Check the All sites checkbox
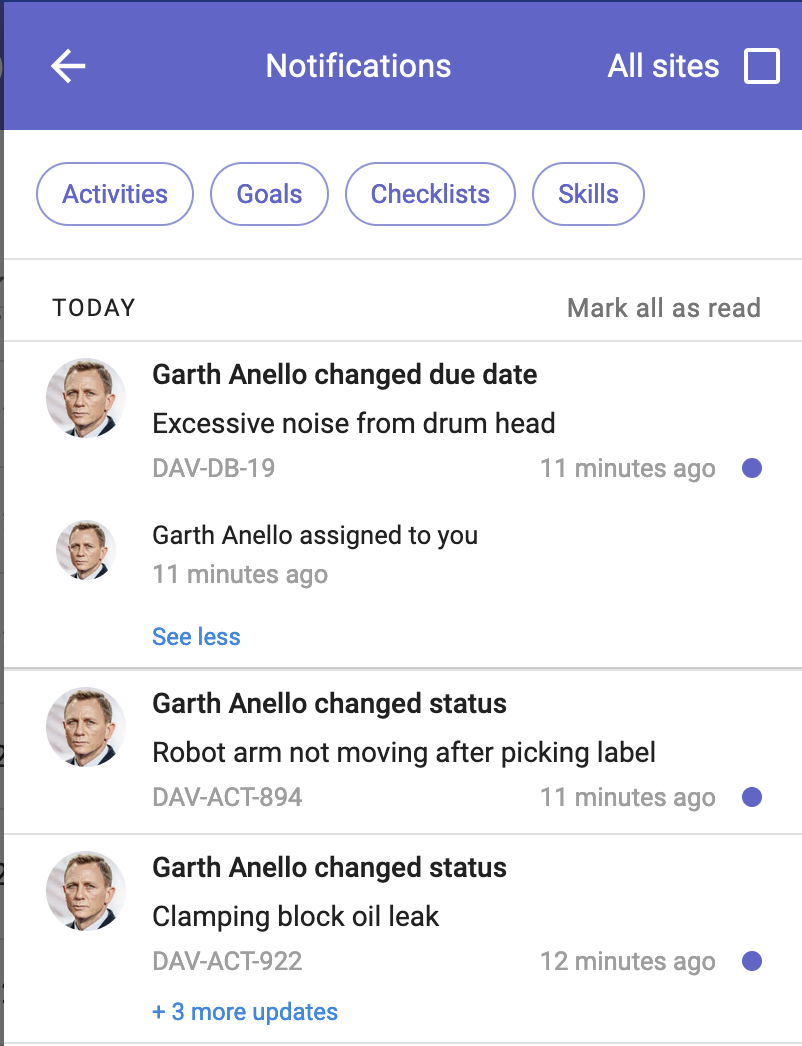 (762, 67)
